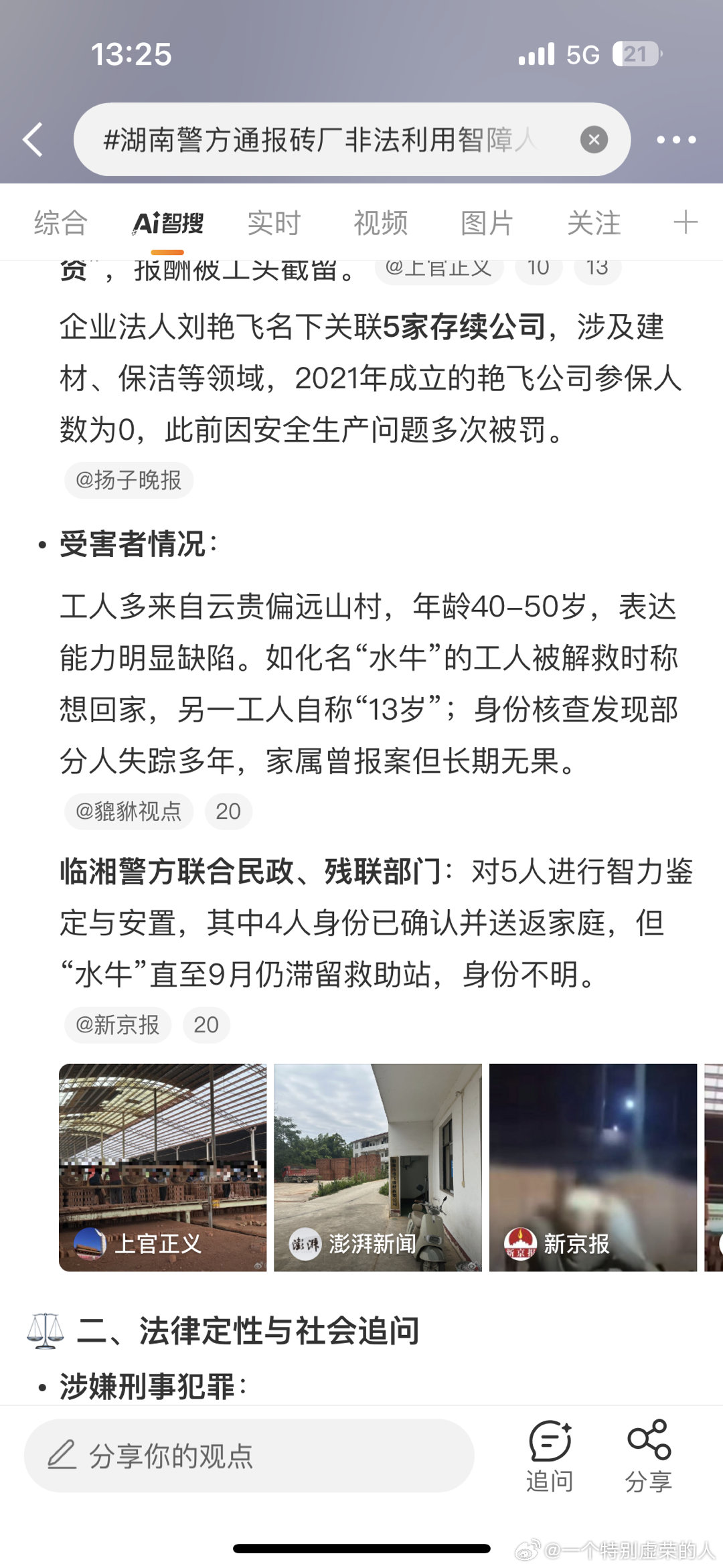The image size is (723, 1568).
Task: Open the three-dot overflow menu
Action: coord(676,140)
